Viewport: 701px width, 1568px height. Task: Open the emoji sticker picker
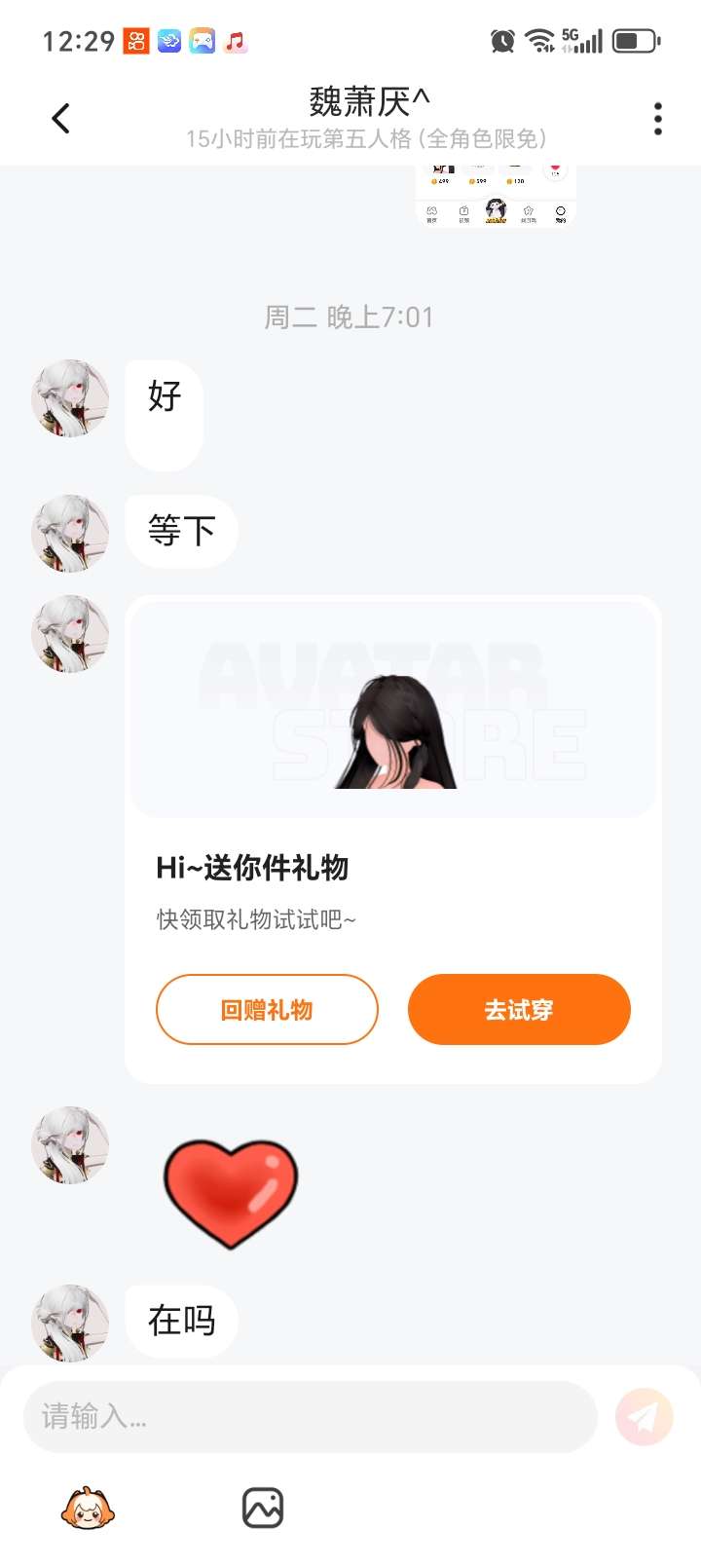pos(88,1509)
